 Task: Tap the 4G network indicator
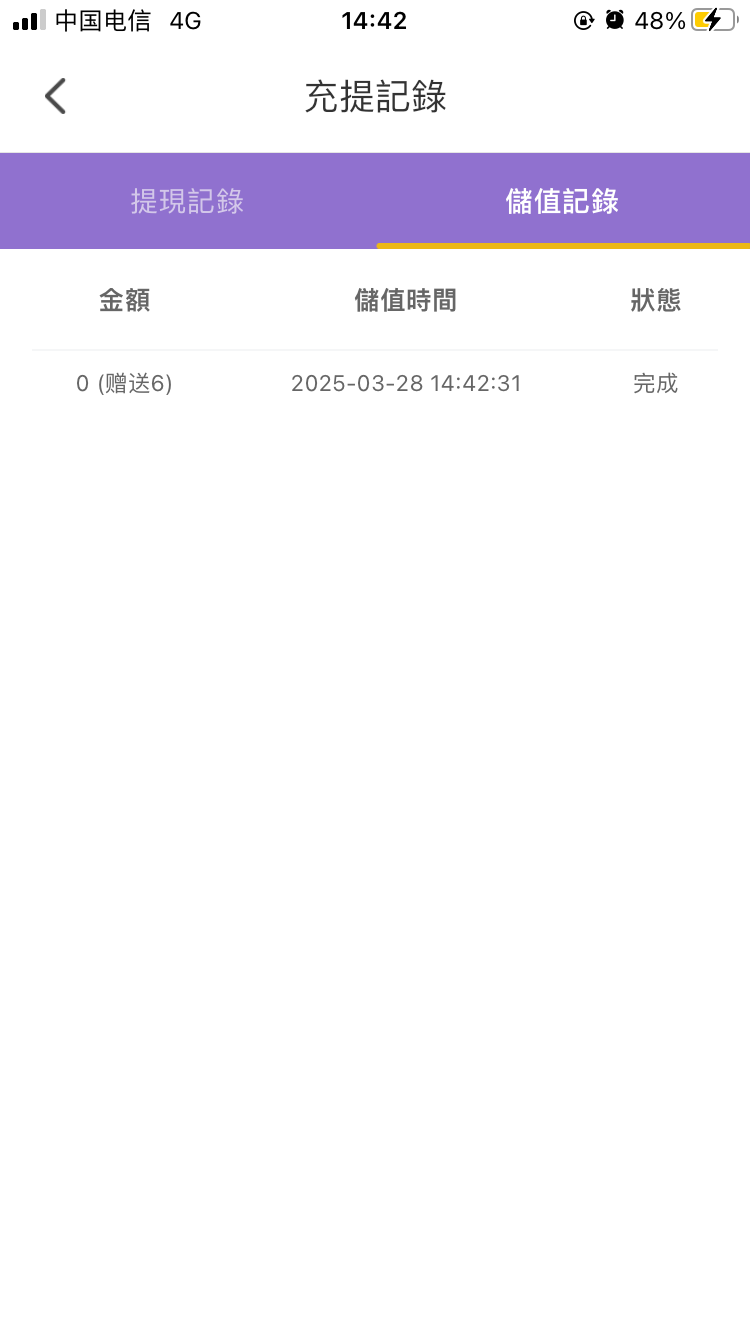point(186,21)
